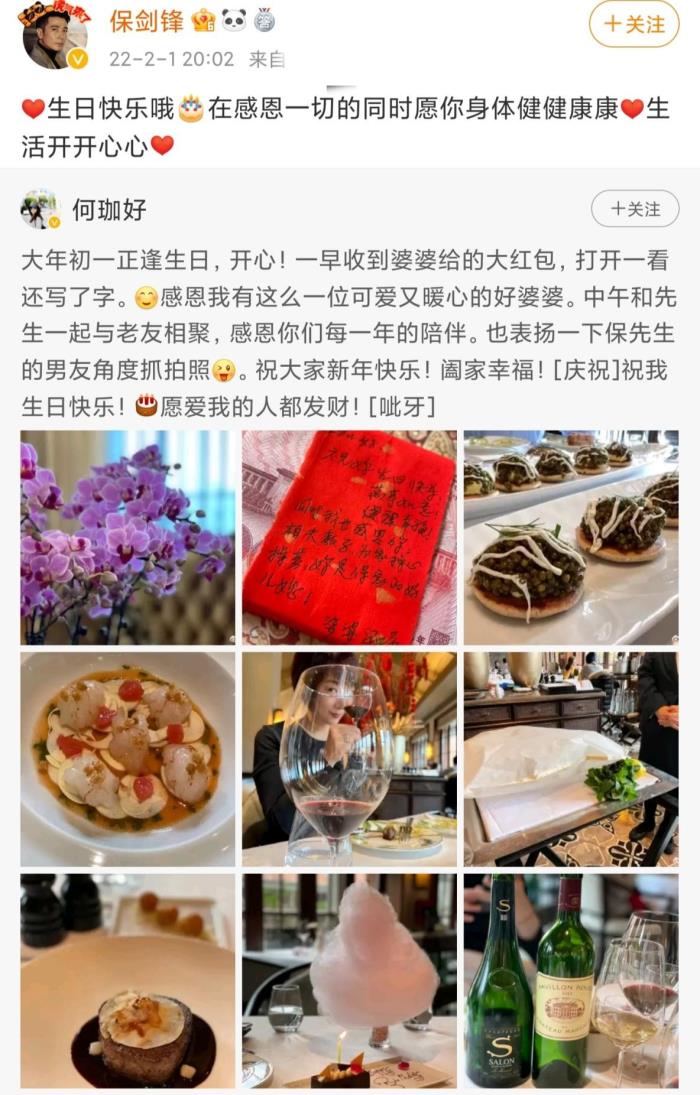Viewport: 700px width, 1095px height.
Task: View the scallop dish photo
Action: click(128, 759)
